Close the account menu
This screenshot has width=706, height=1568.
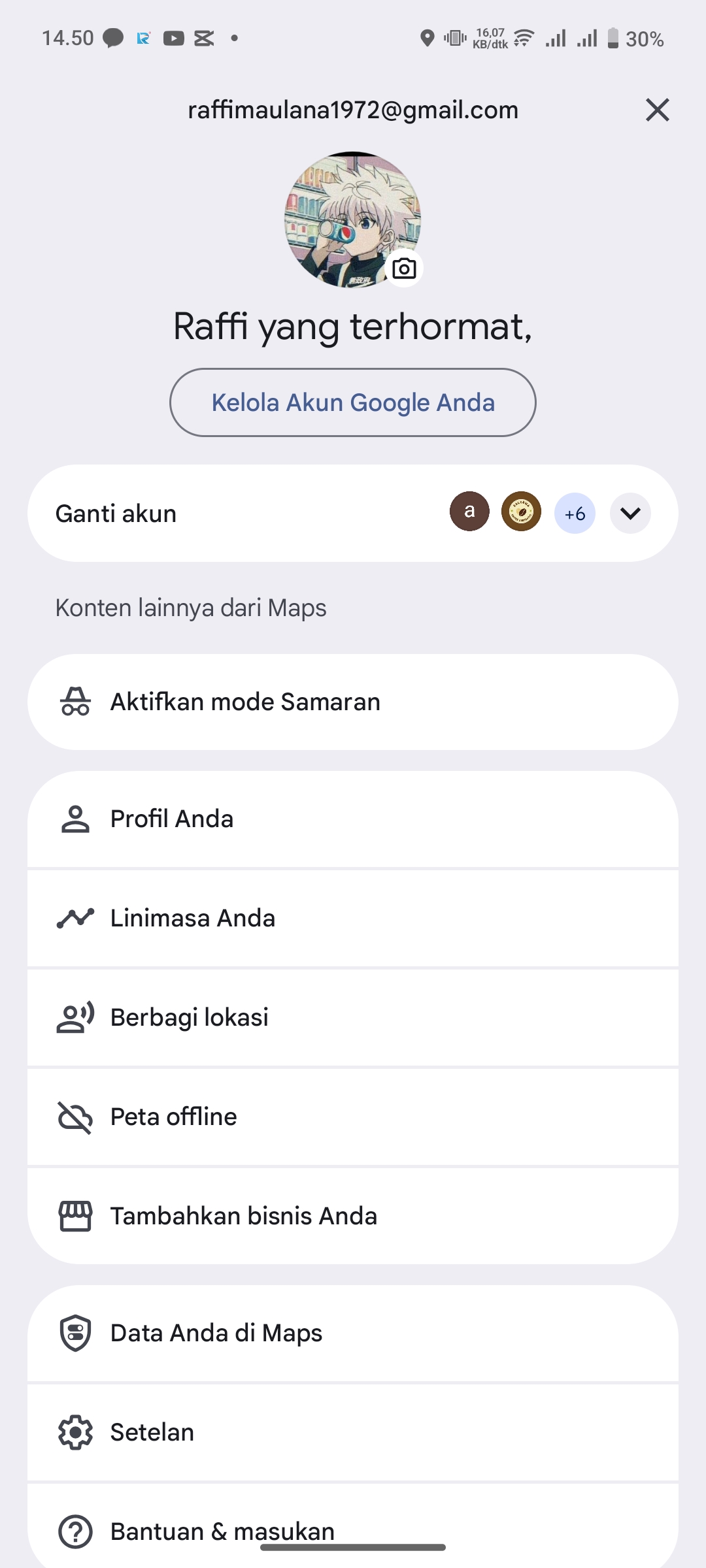point(657,110)
